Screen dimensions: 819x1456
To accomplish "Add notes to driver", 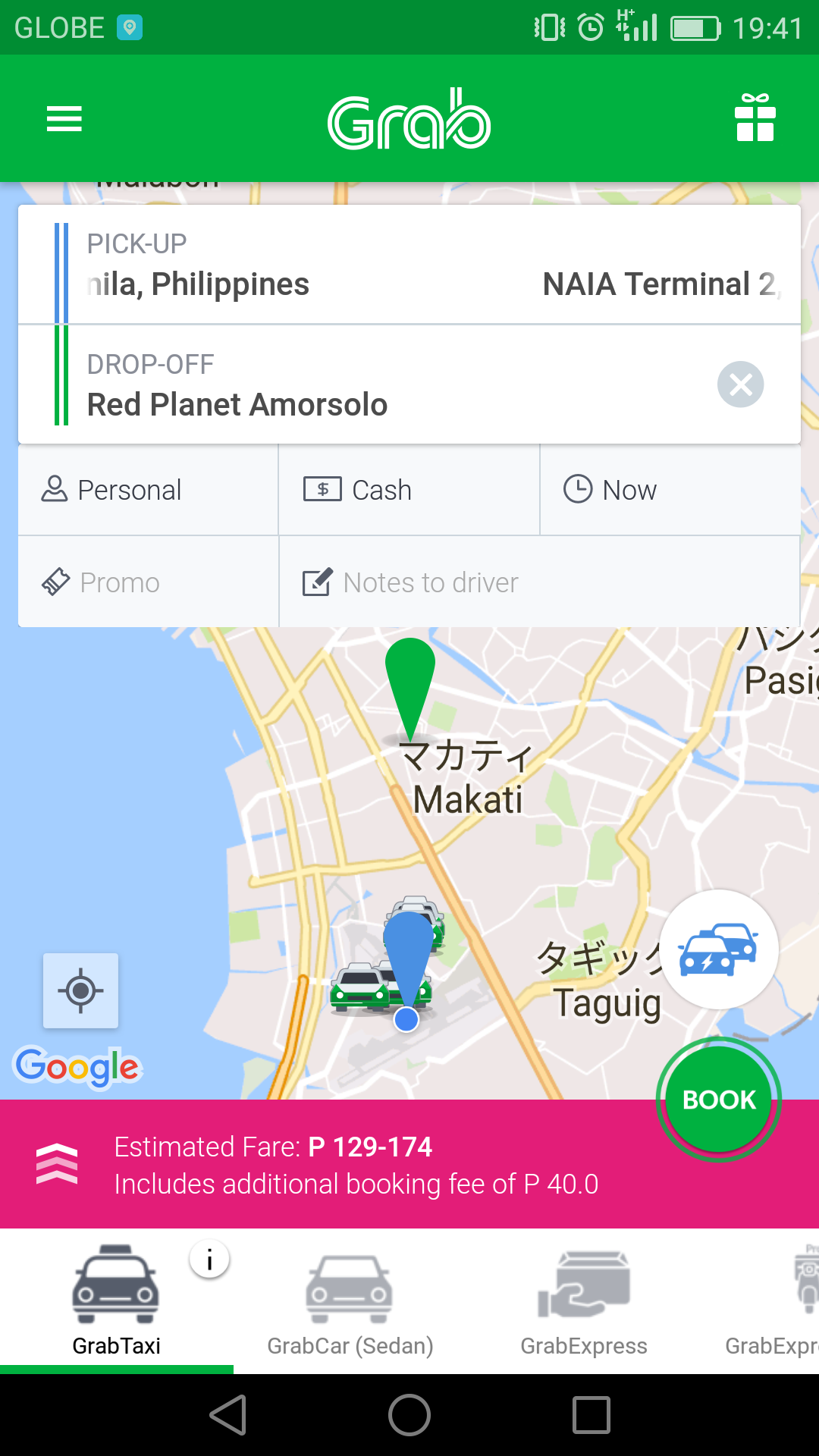I will [x=540, y=582].
